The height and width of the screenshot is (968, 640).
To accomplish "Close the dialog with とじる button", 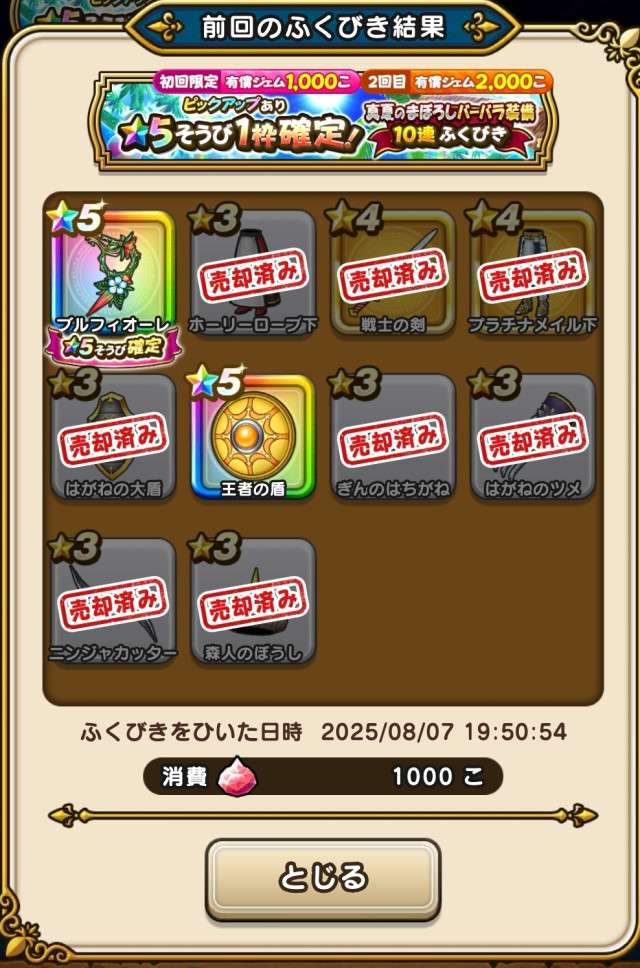I will click(x=323, y=878).
